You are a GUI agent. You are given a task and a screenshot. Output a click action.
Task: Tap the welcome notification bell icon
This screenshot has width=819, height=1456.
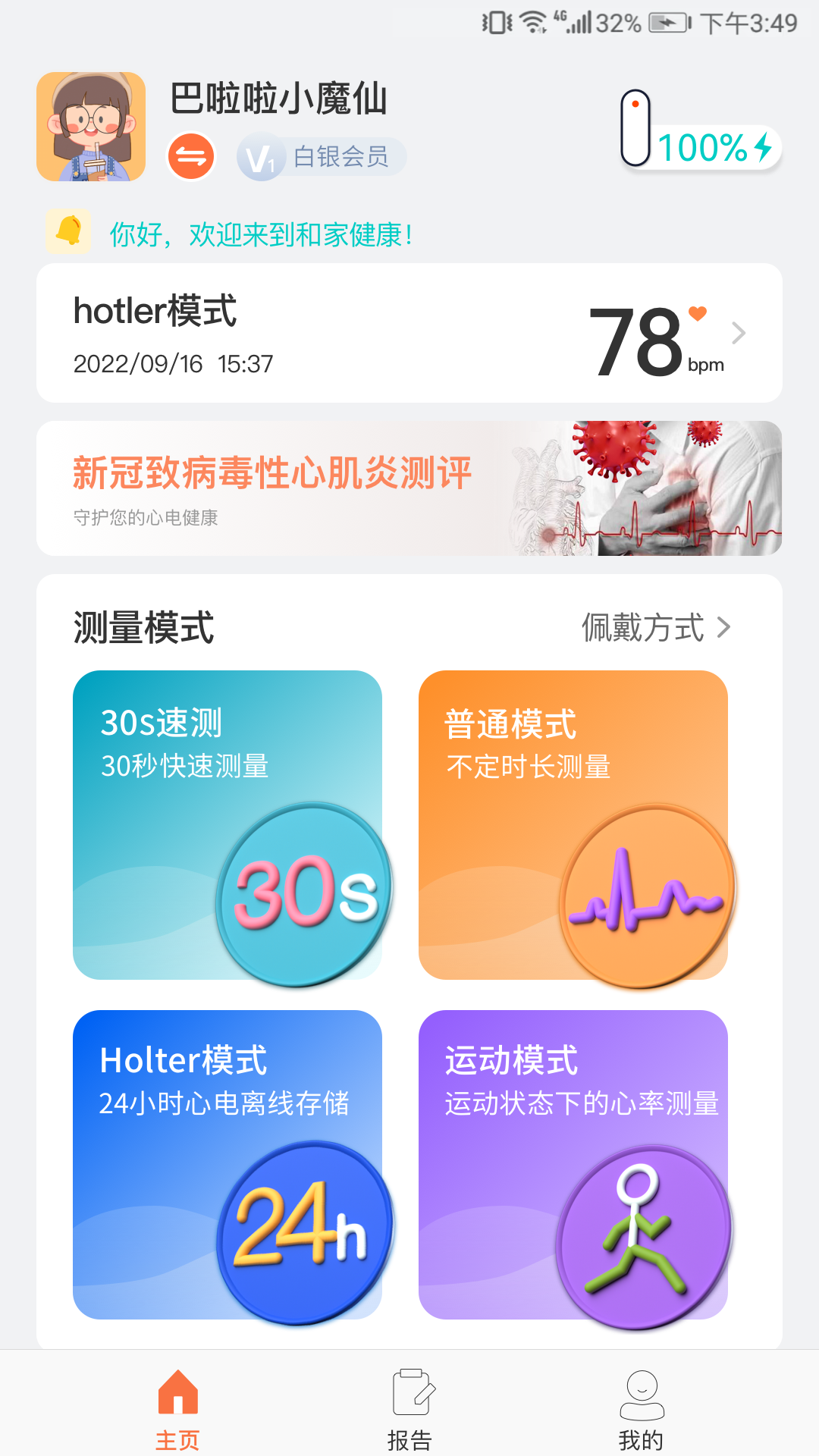pos(68,231)
